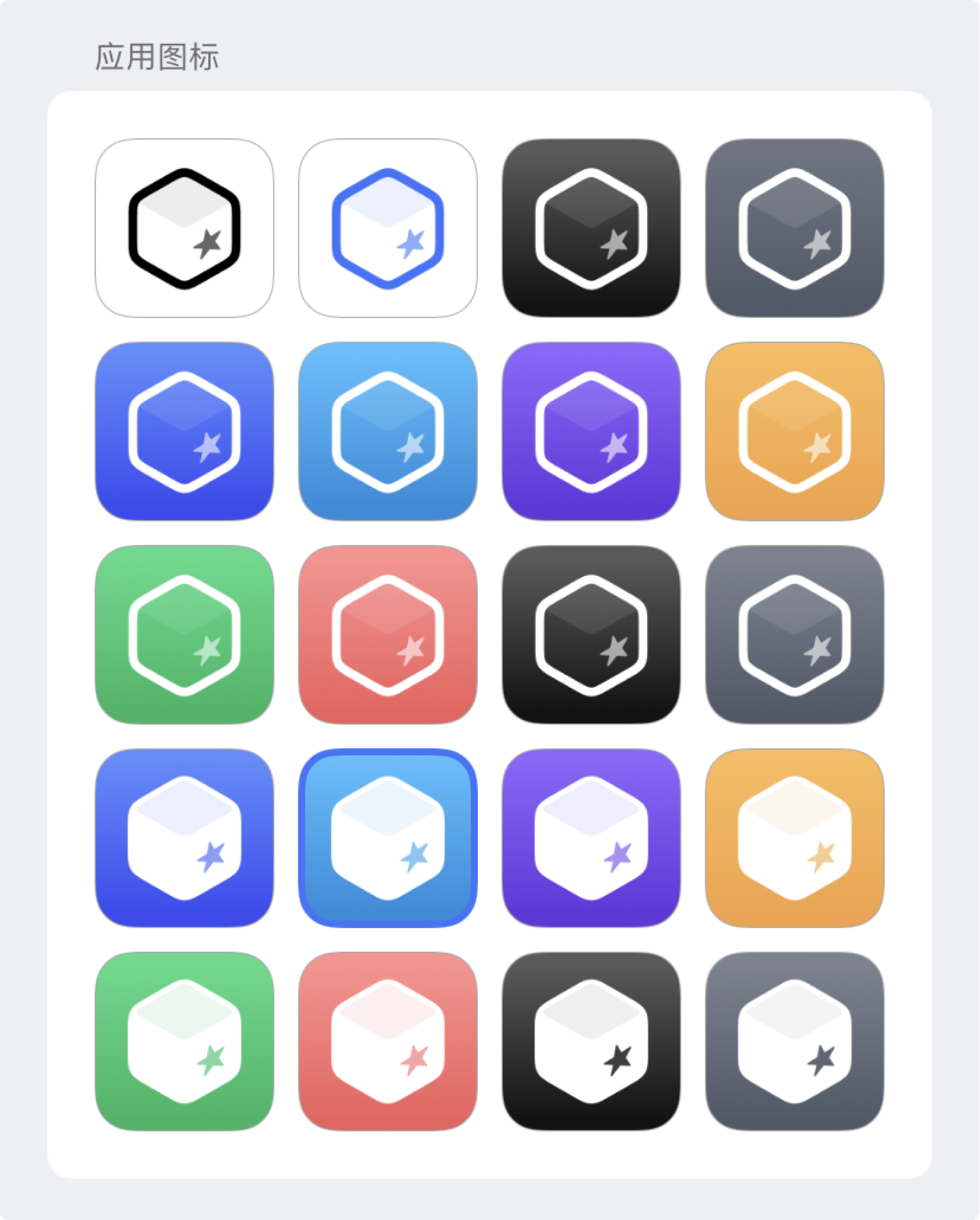Image resolution: width=980 pixels, height=1220 pixels.
Task: Pick the orange icon with solid white cube
Action: (795, 838)
